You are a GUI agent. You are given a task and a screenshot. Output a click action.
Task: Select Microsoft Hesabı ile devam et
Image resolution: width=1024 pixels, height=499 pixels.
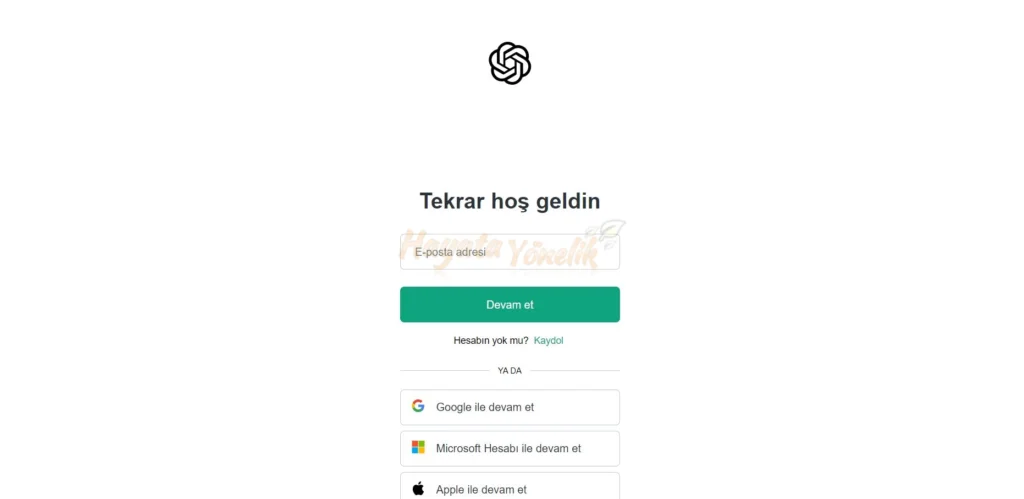509,448
